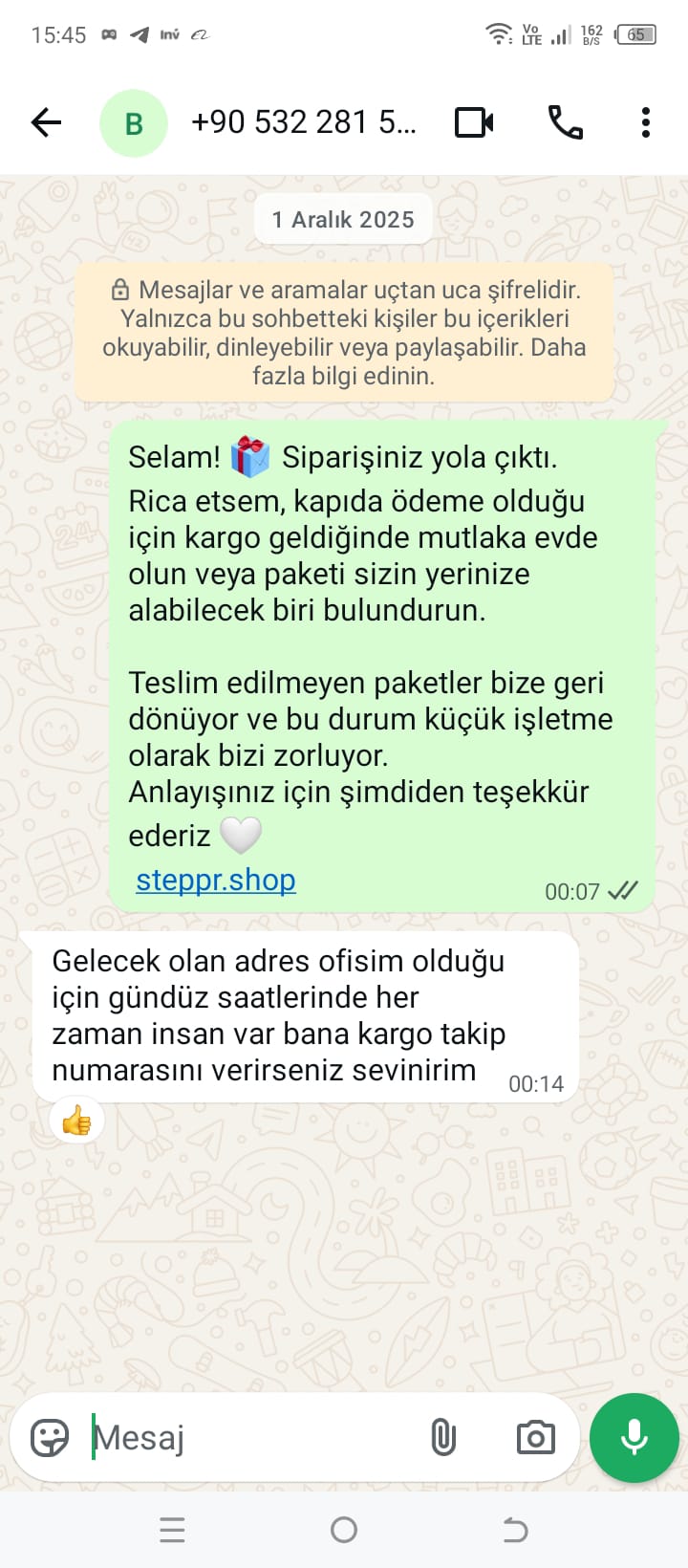Open the camera from the message bar
688x1568 pixels.
[x=535, y=1437]
